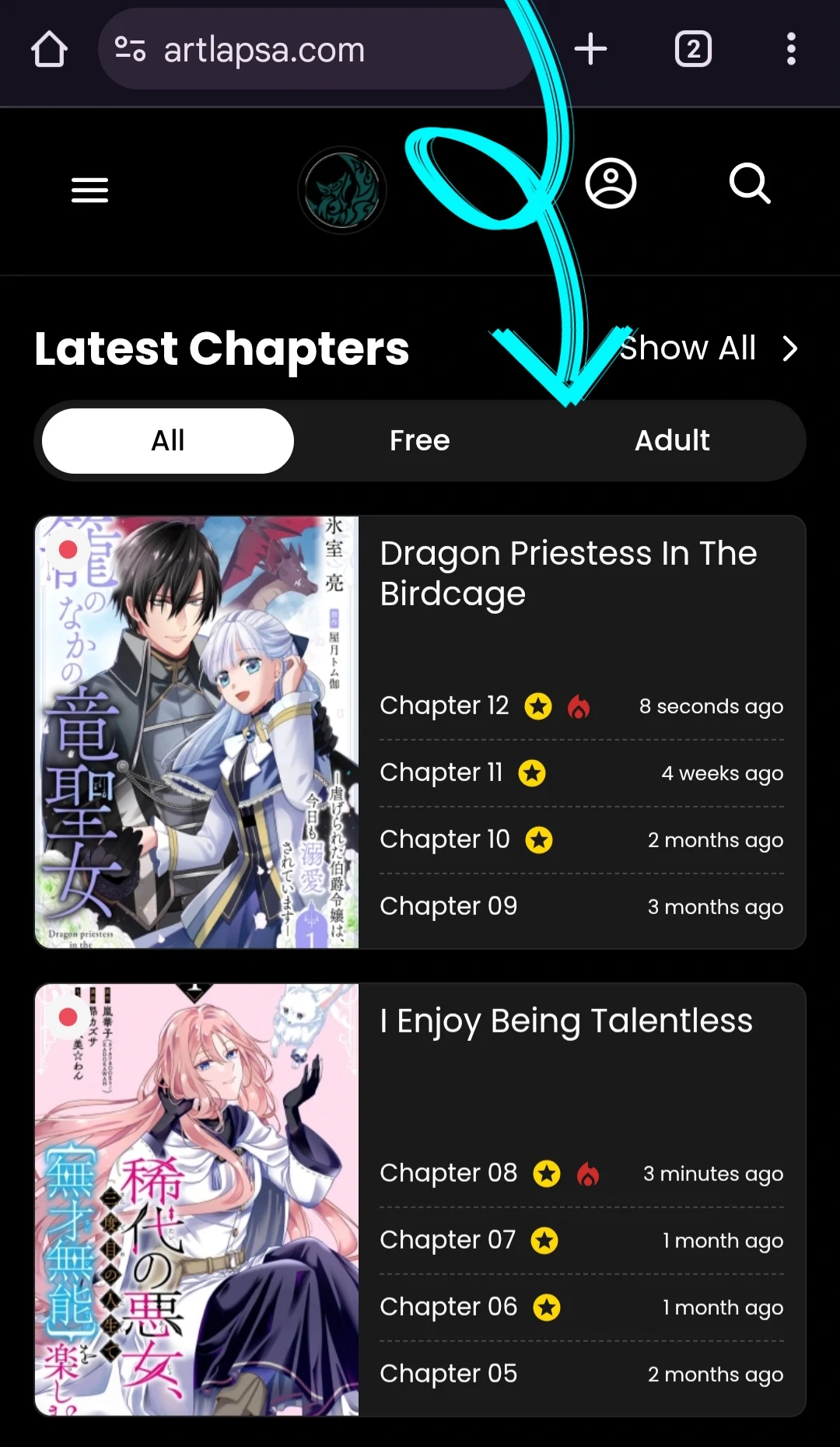Open Chapter 09 from 3 months ago
Screen dimensions: 840x1447
[448, 906]
